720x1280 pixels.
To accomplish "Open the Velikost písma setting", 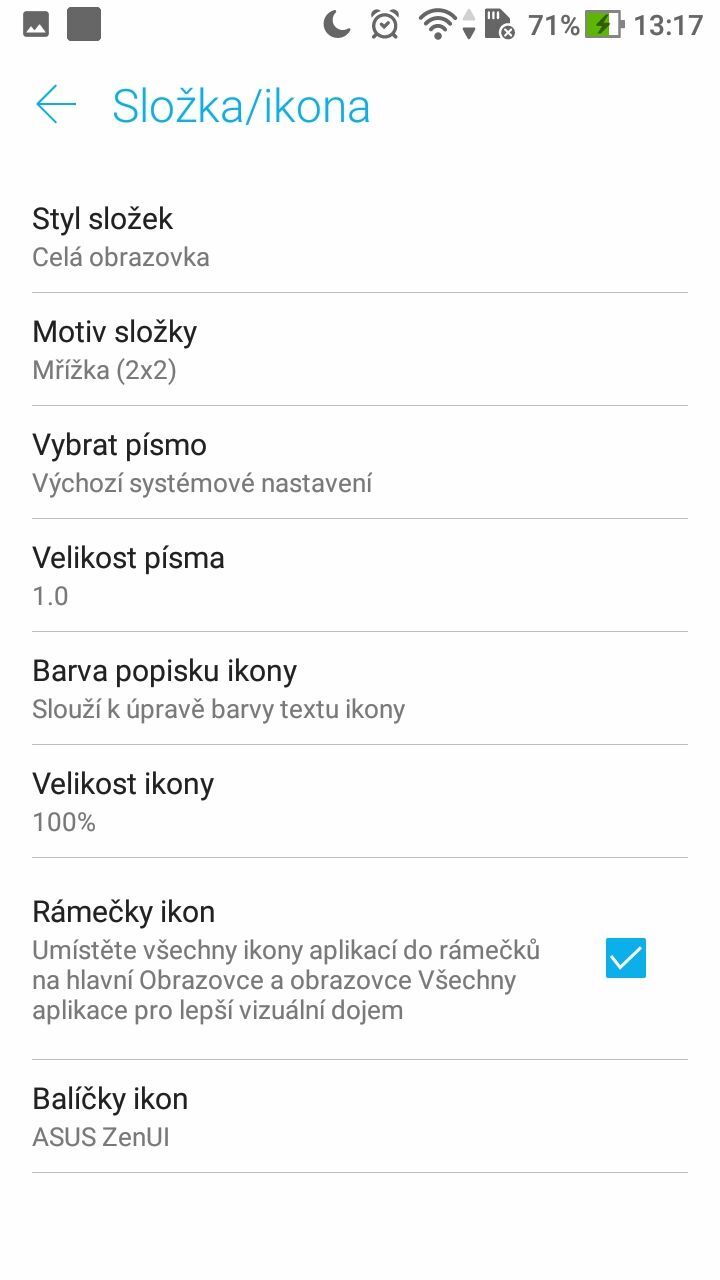I will (x=300, y=574).
